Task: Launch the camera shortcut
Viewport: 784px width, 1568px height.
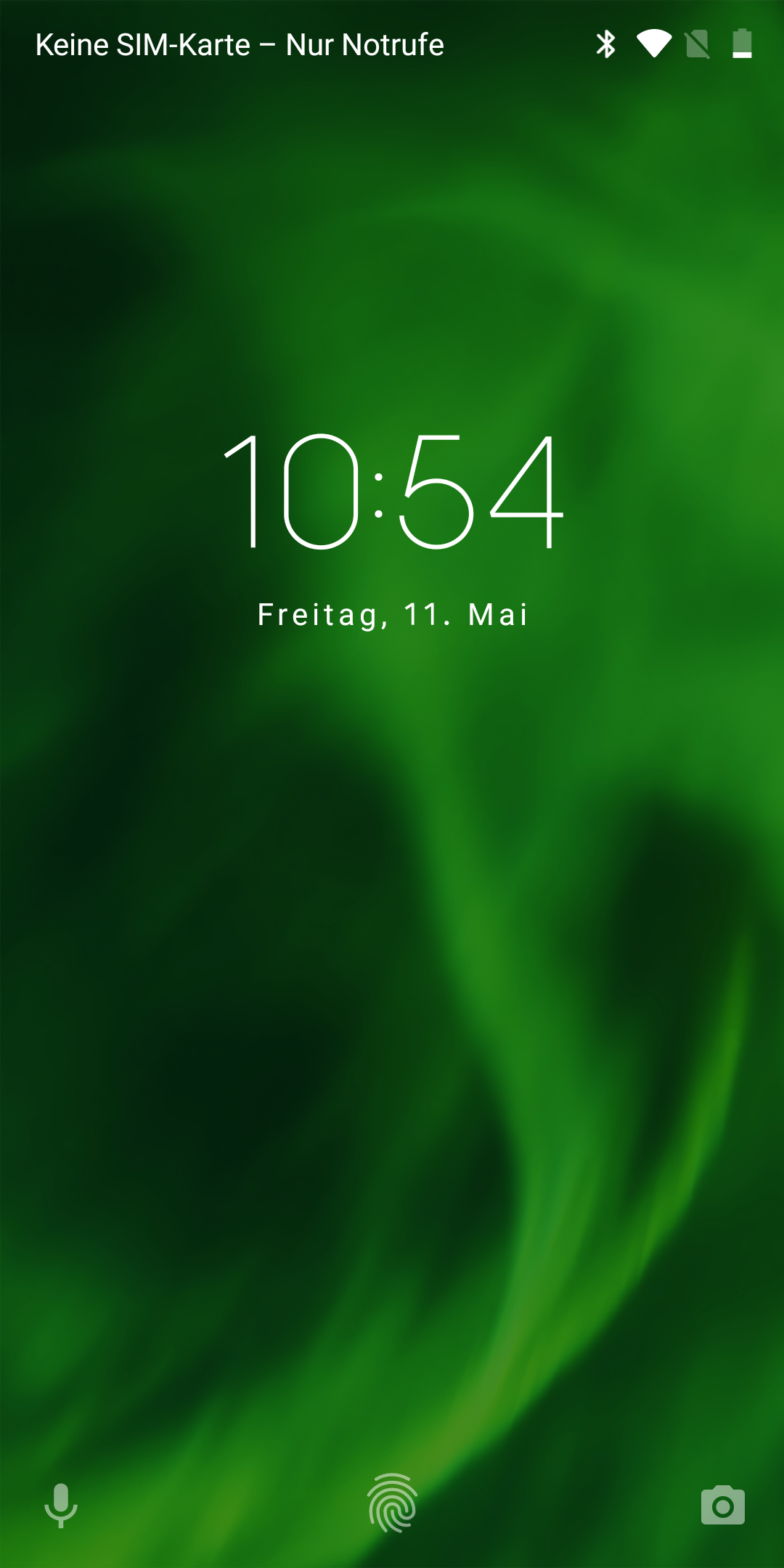Action: (x=722, y=1505)
